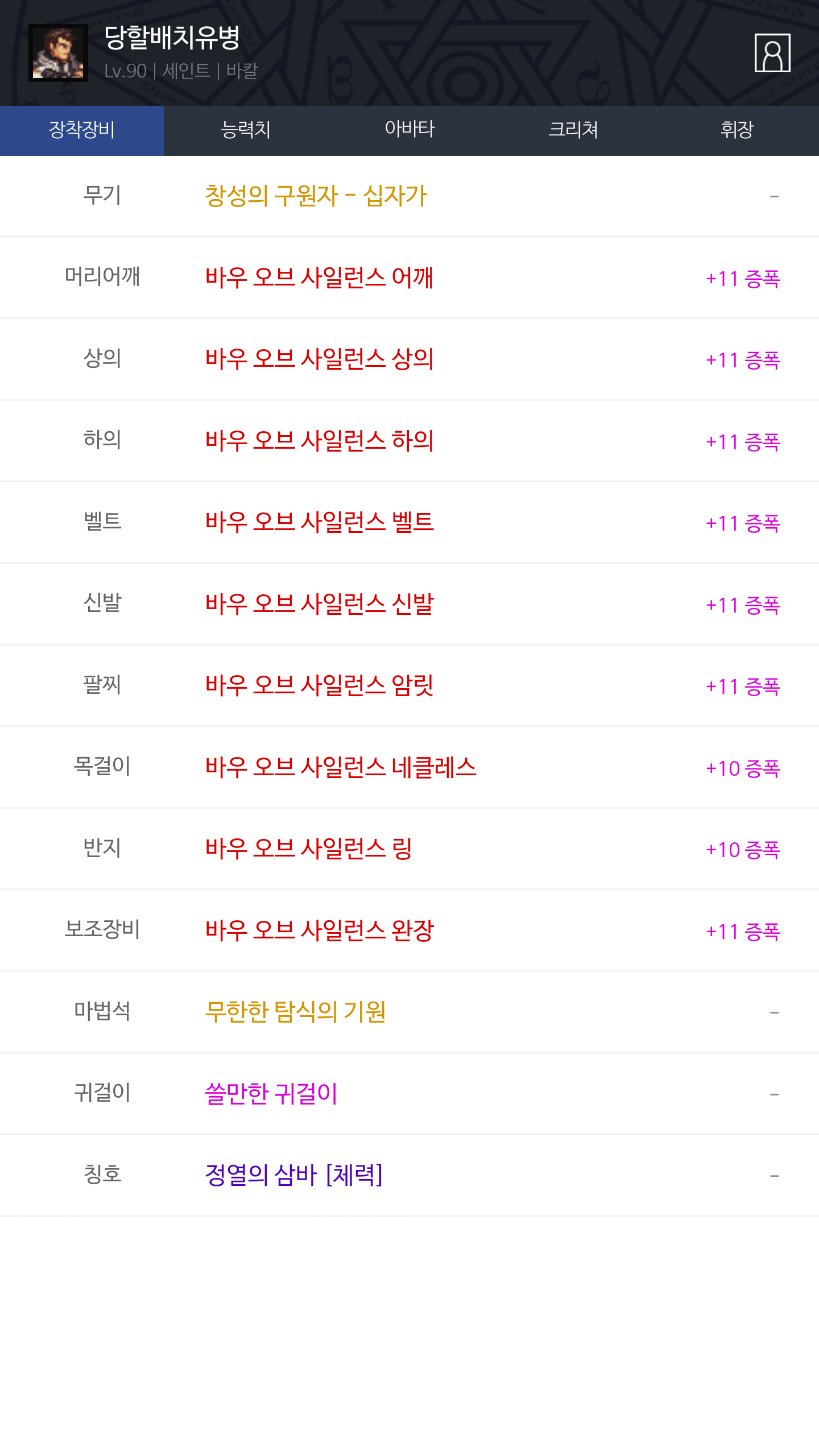The width and height of the screenshot is (819, 1456).
Task: Open the 크리쳐 tab
Action: 573,130
